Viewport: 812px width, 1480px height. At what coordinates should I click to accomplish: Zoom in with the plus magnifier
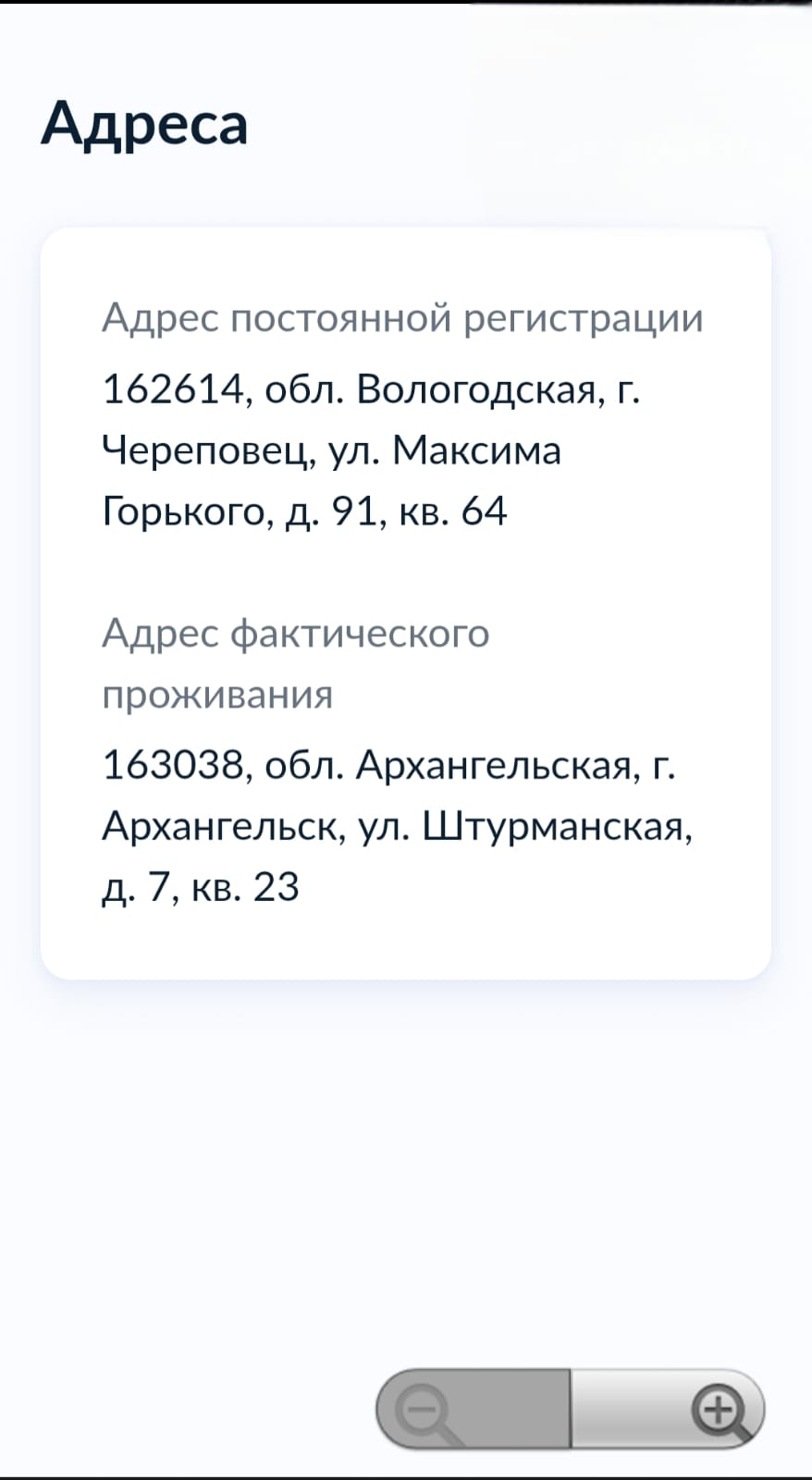click(x=720, y=1411)
